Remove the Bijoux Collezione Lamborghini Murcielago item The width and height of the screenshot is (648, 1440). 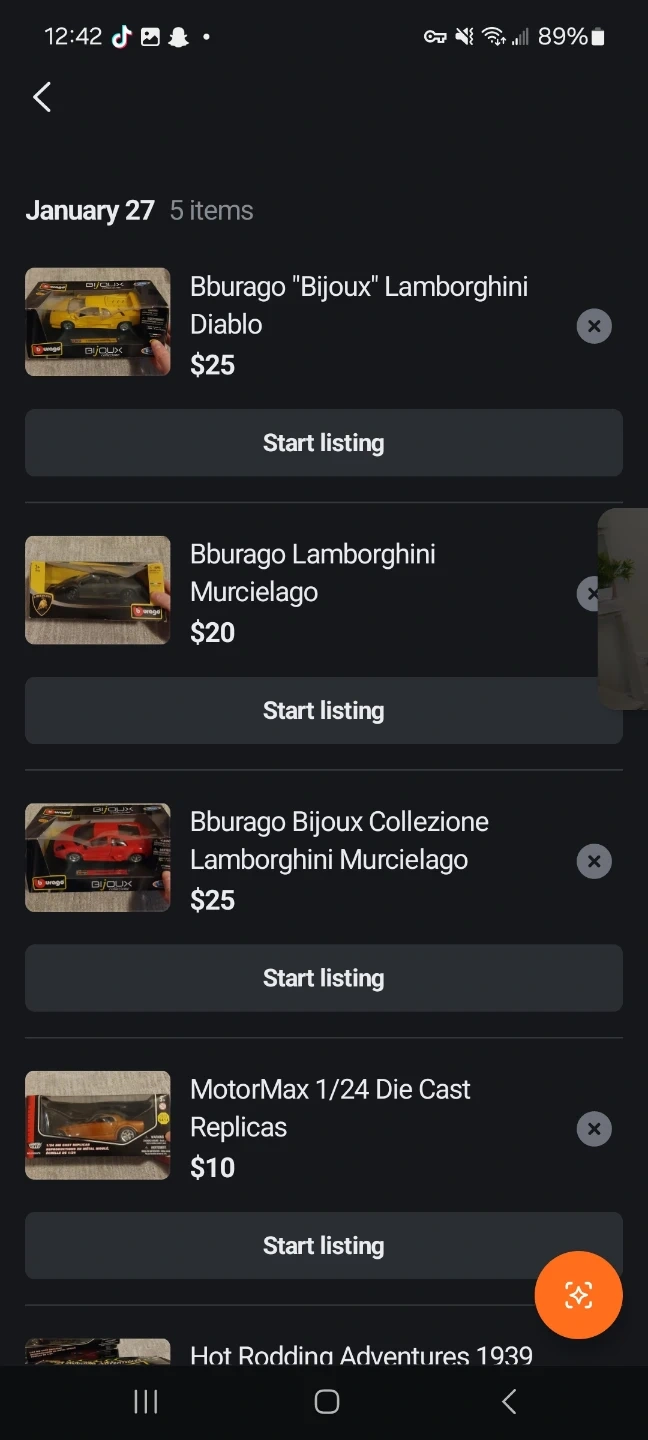click(x=594, y=861)
